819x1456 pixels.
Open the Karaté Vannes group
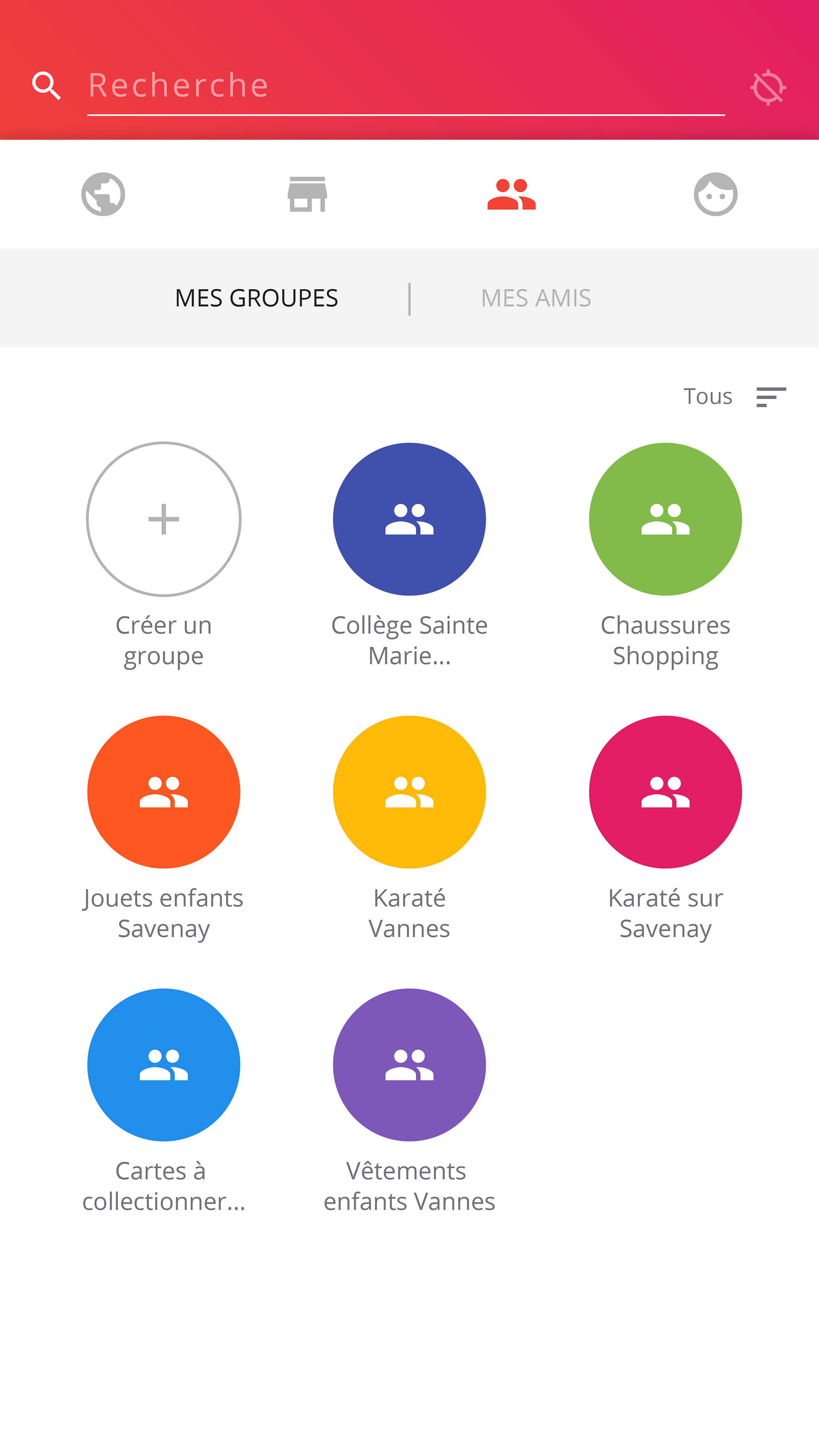point(409,829)
